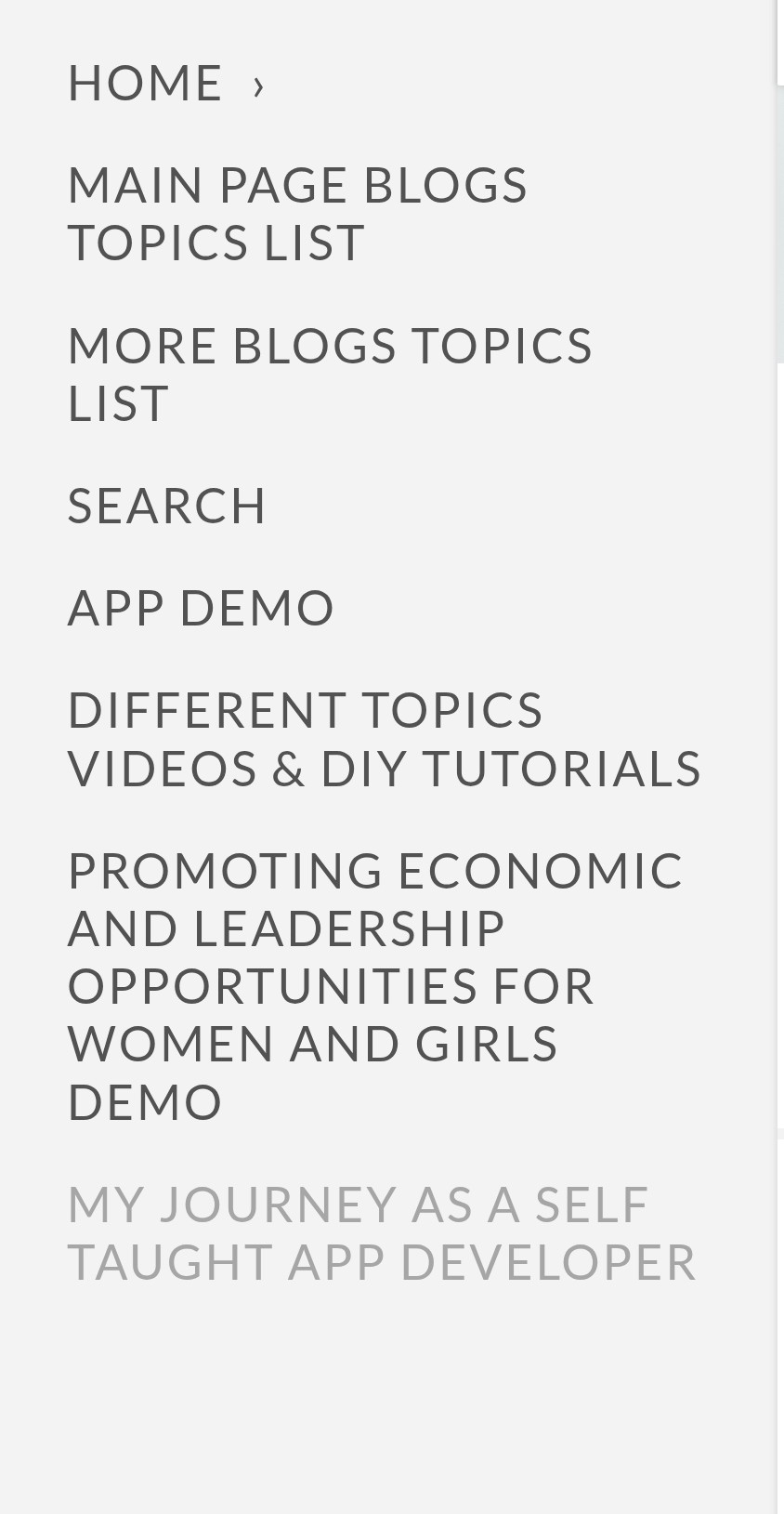
Task: Expand the Home submenu chevron
Action: 259,86
